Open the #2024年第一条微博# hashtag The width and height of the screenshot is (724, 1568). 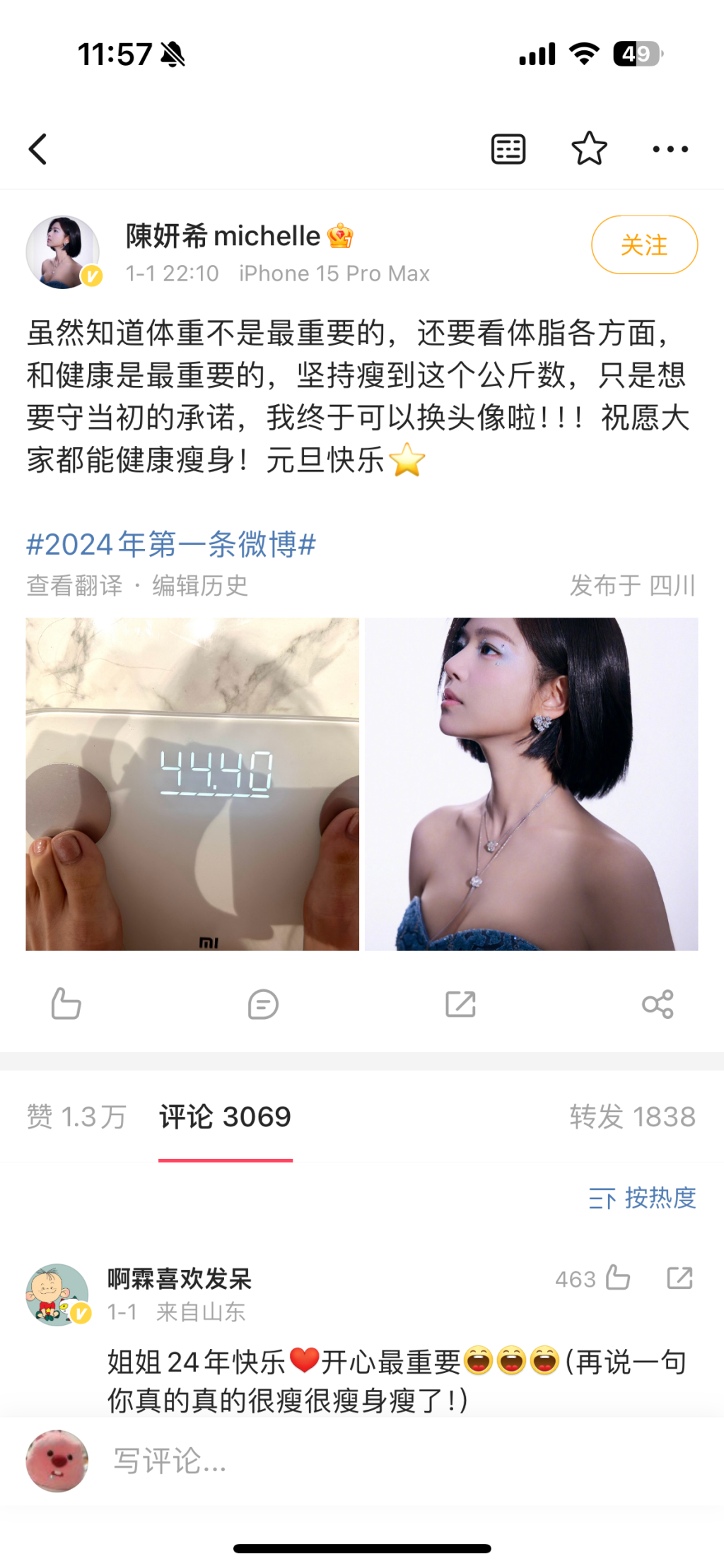(x=171, y=544)
